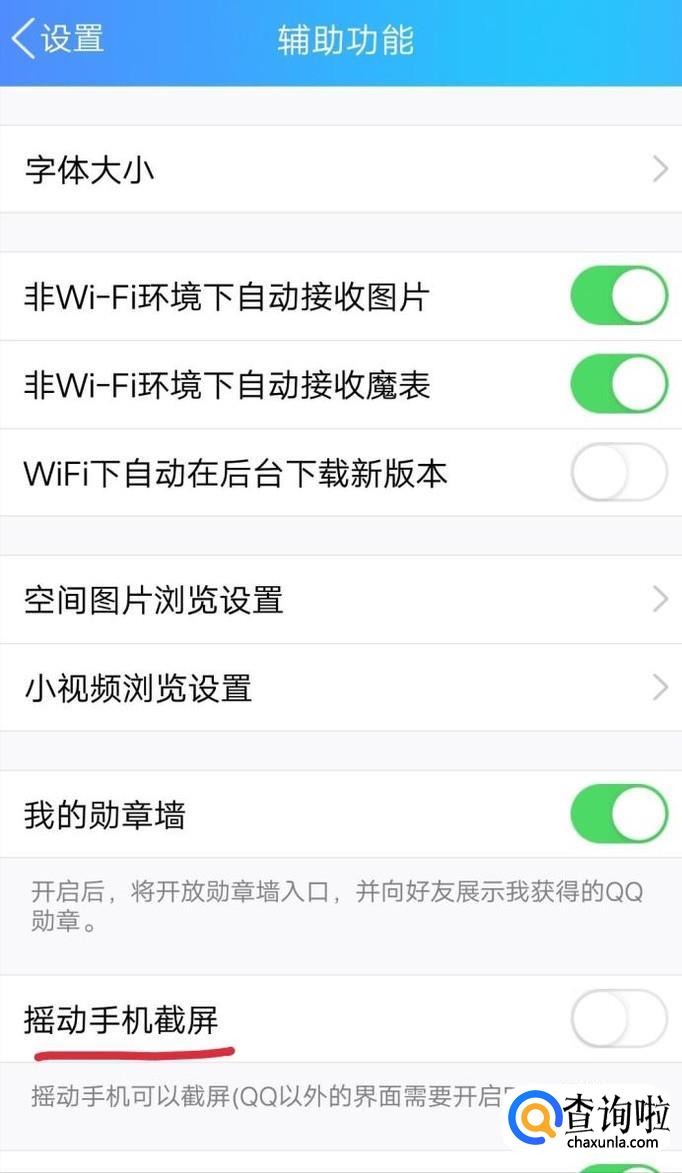Open 小视频浏览设置
The height and width of the screenshot is (1173, 682).
tap(340, 688)
